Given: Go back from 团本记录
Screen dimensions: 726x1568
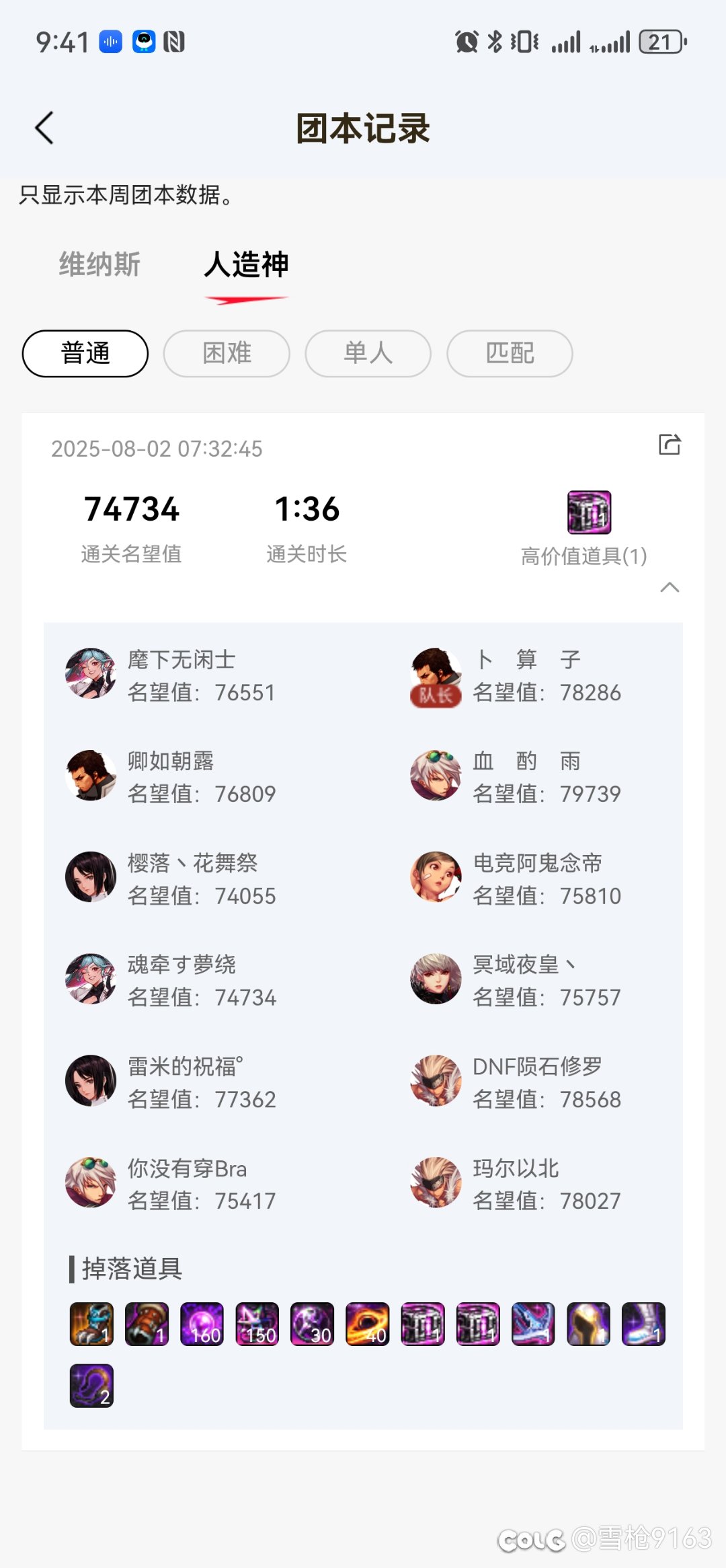Looking at the screenshot, I should (44, 128).
